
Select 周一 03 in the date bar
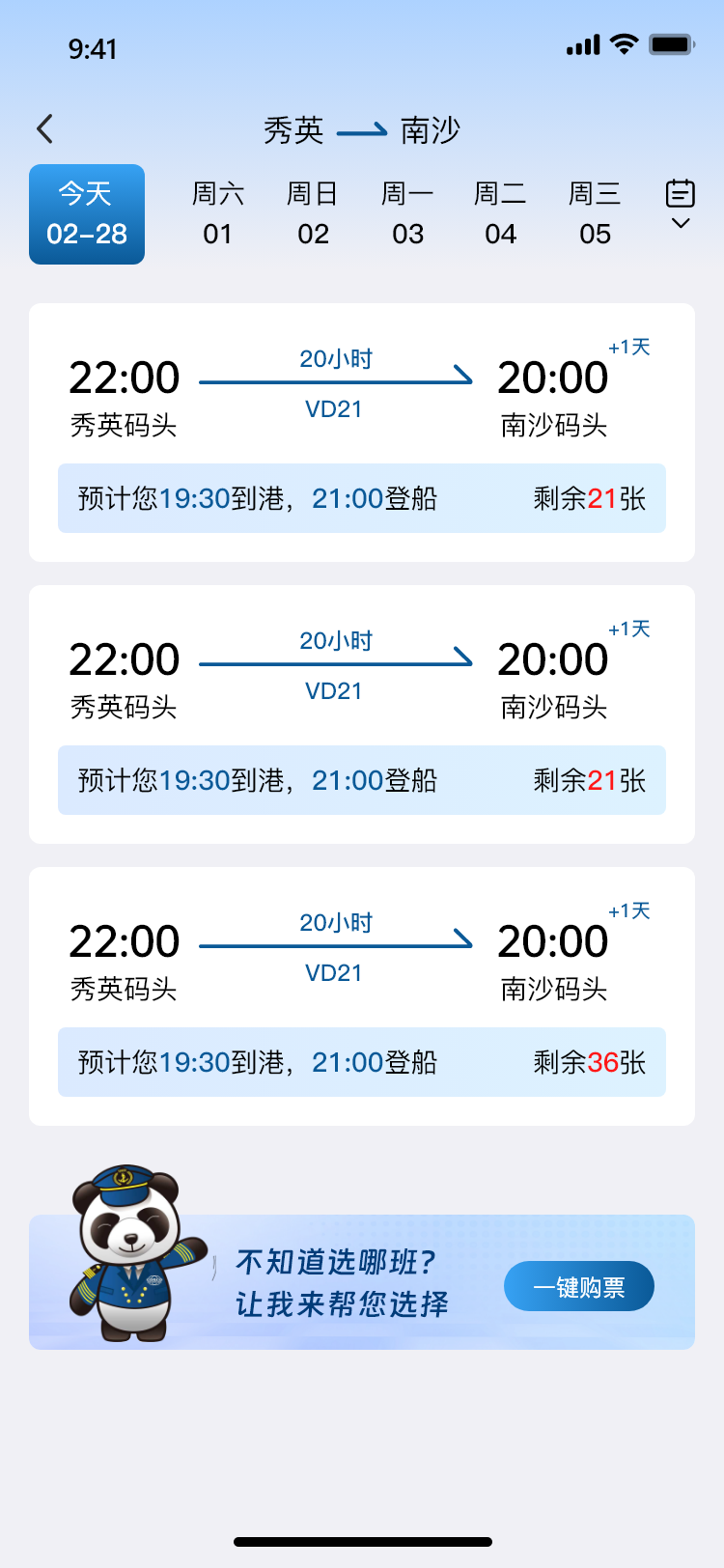tap(405, 213)
